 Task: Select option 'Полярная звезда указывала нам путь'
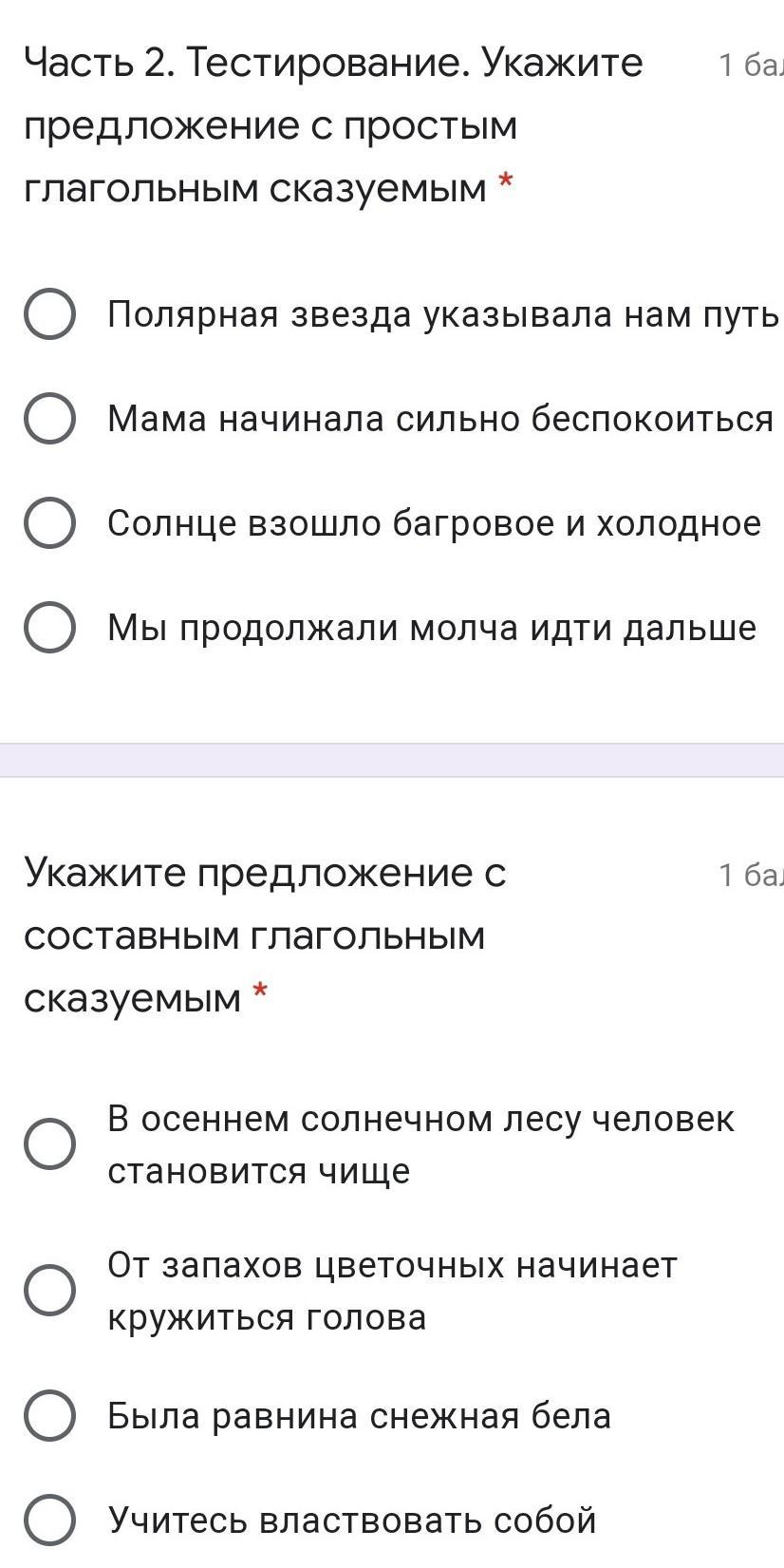pos(49,314)
